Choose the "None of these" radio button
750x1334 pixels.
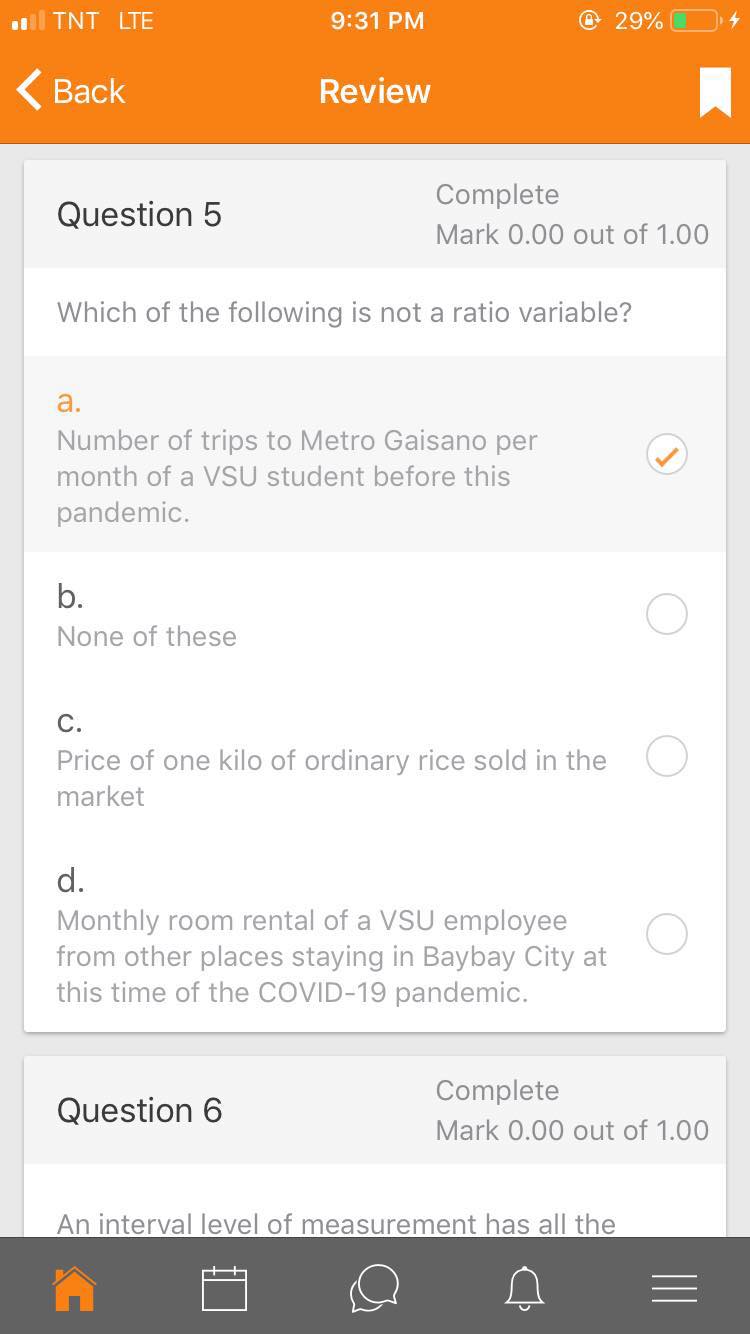pos(666,614)
